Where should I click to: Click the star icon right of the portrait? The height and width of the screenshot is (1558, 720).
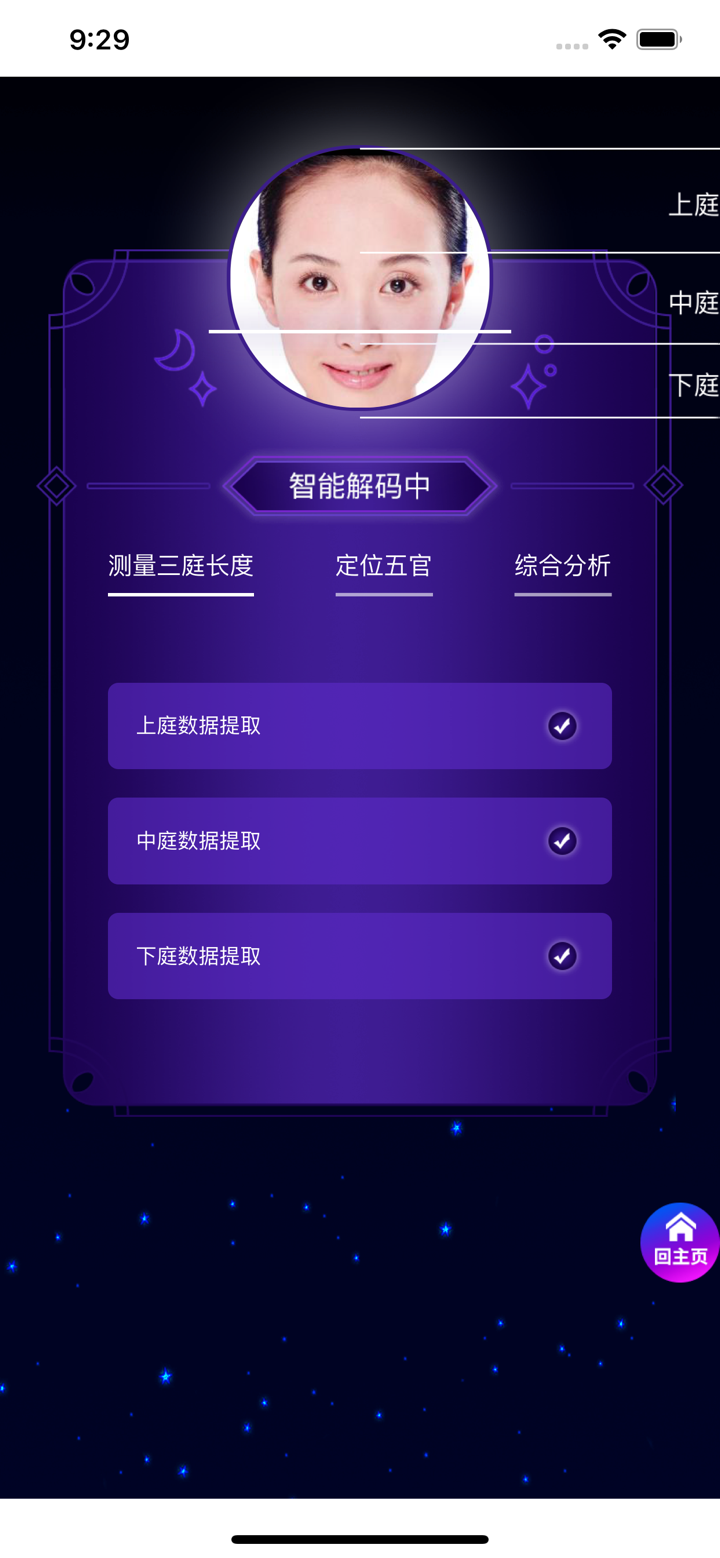click(x=527, y=385)
